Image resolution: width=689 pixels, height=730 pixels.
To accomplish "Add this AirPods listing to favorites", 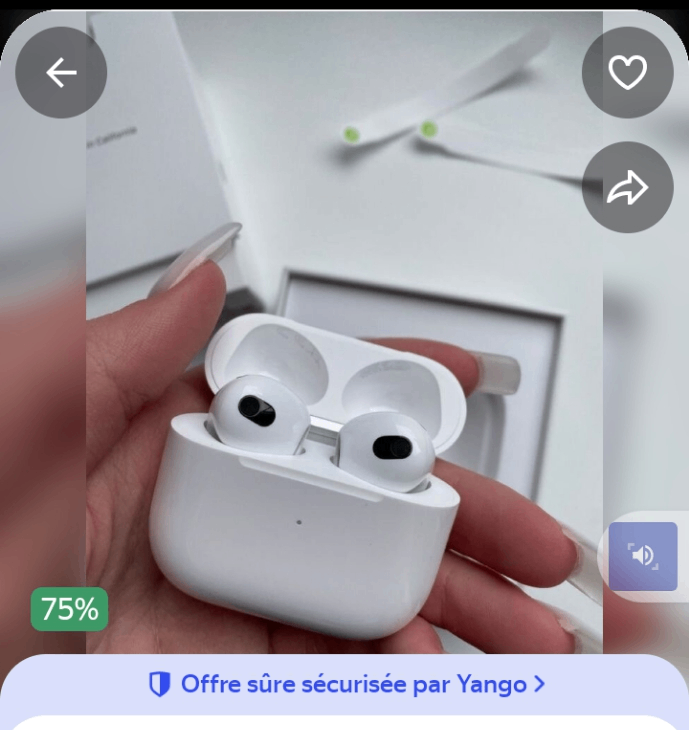I will coord(627,72).
